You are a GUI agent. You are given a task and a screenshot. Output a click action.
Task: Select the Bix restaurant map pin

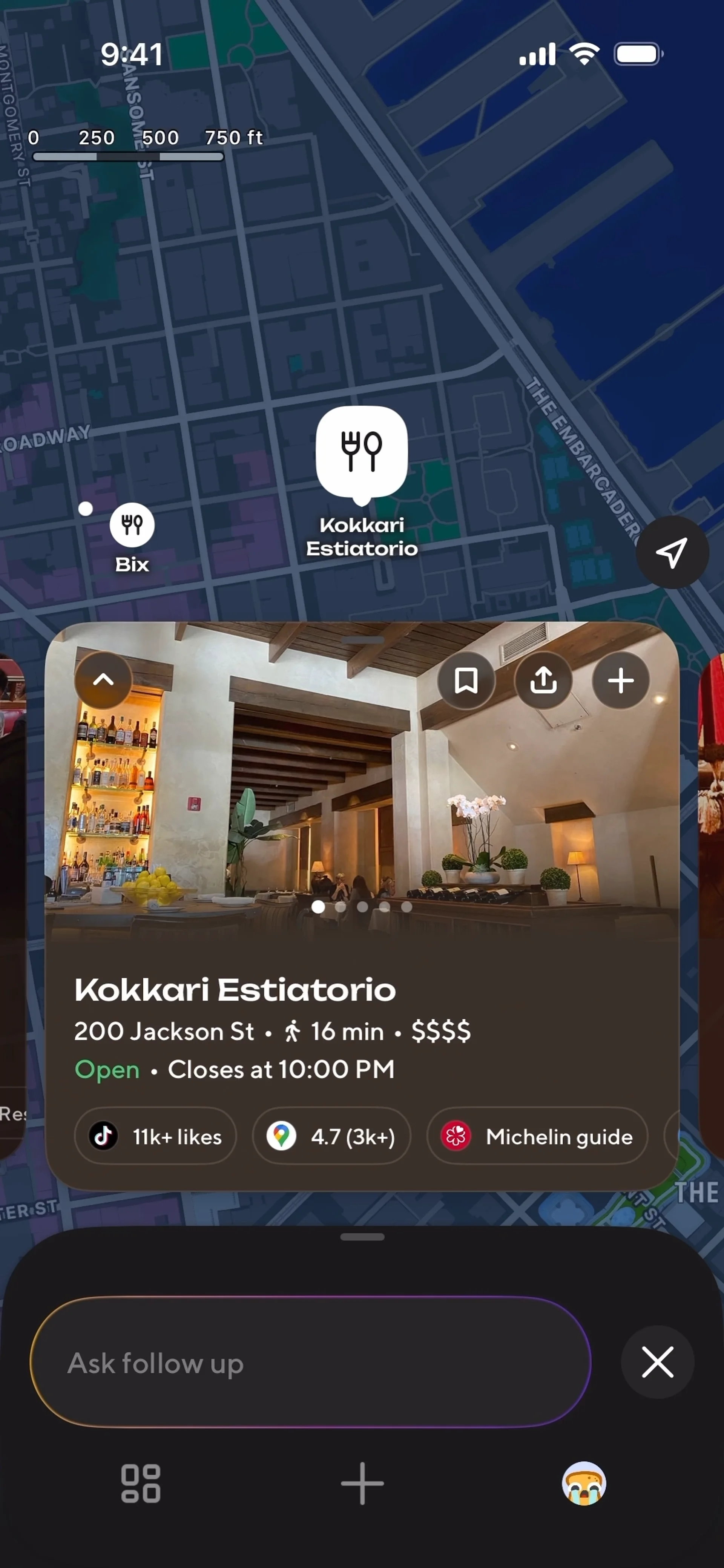point(132,525)
